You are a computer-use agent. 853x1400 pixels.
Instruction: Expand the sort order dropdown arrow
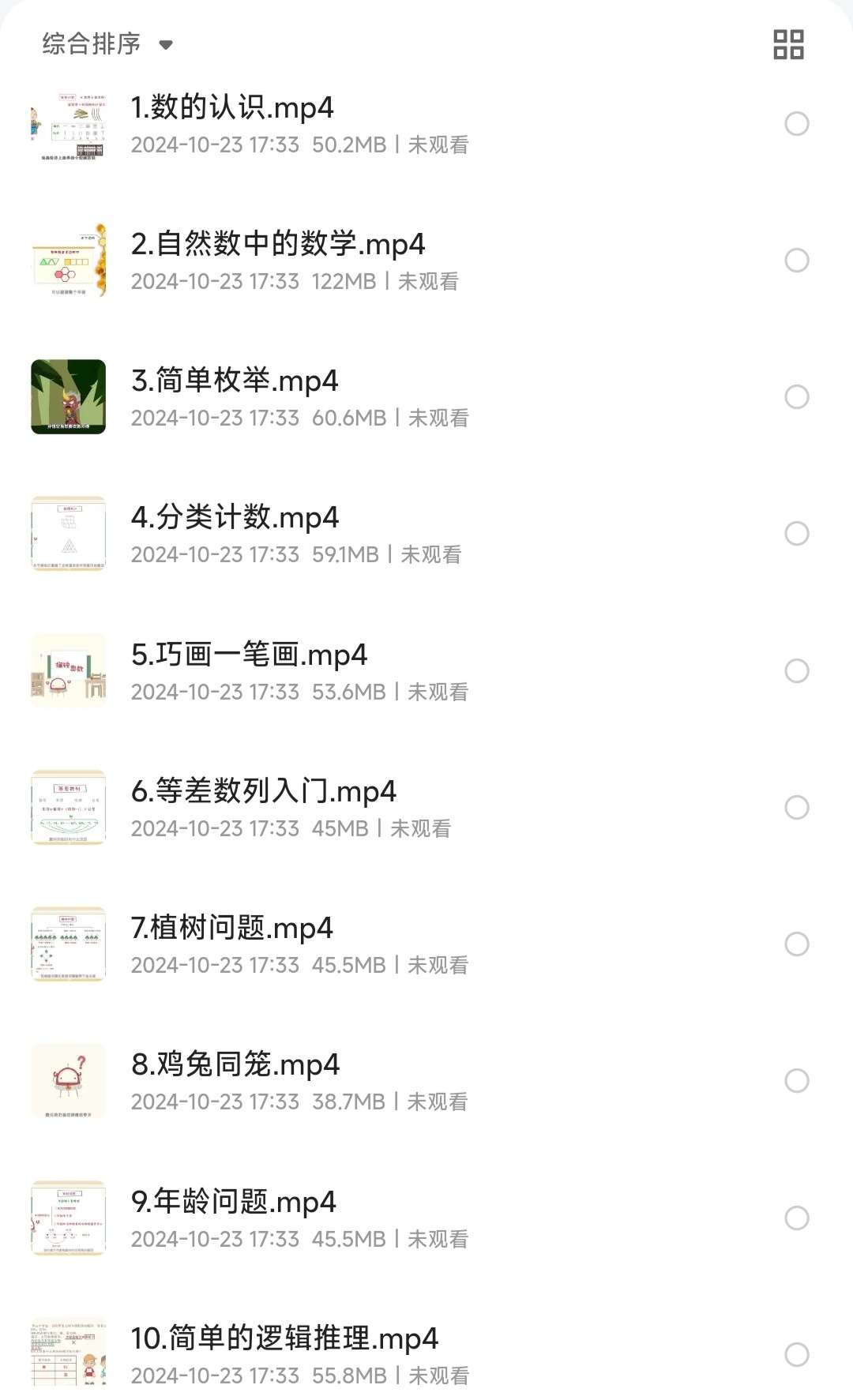[x=164, y=47]
